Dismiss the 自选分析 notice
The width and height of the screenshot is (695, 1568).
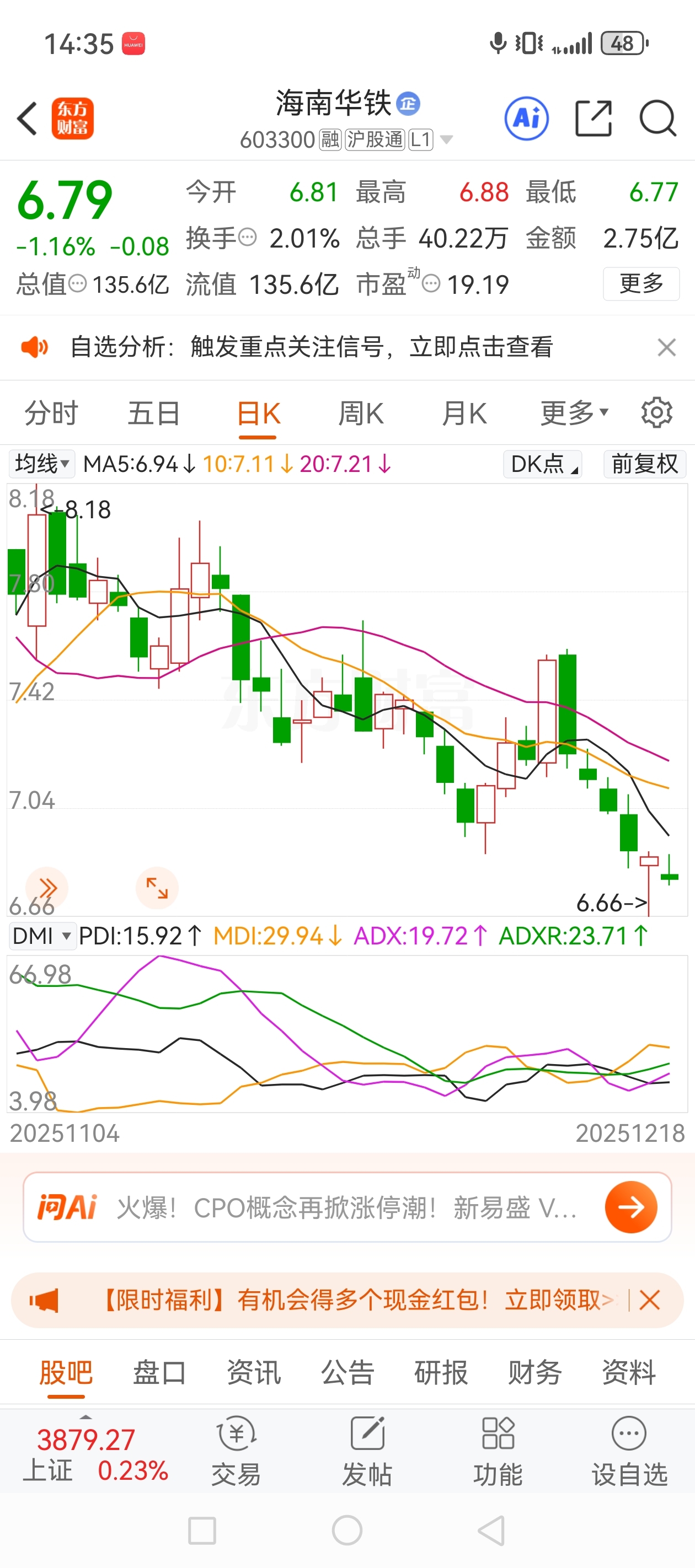pyautogui.click(x=666, y=347)
